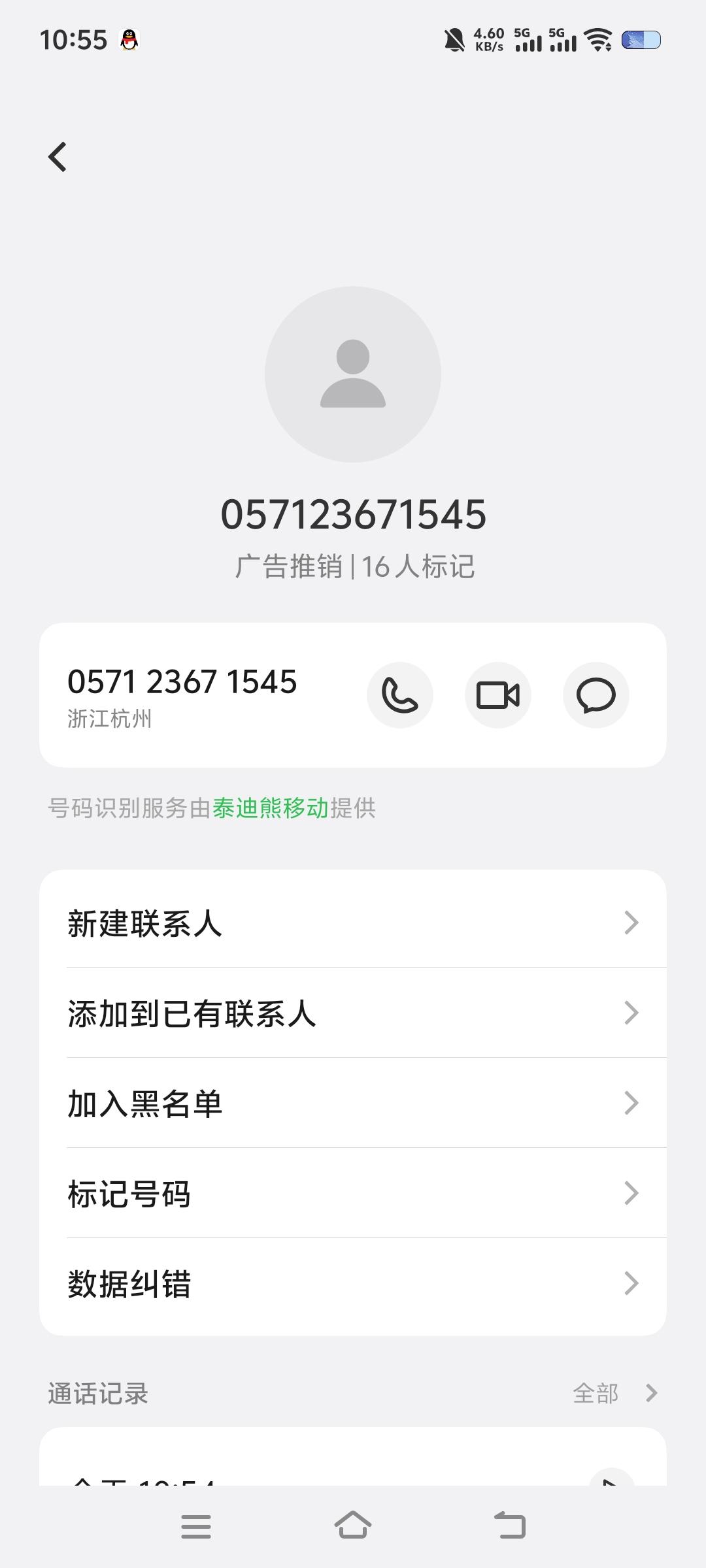Choose 加入黑名单 to block the number

click(x=353, y=1103)
